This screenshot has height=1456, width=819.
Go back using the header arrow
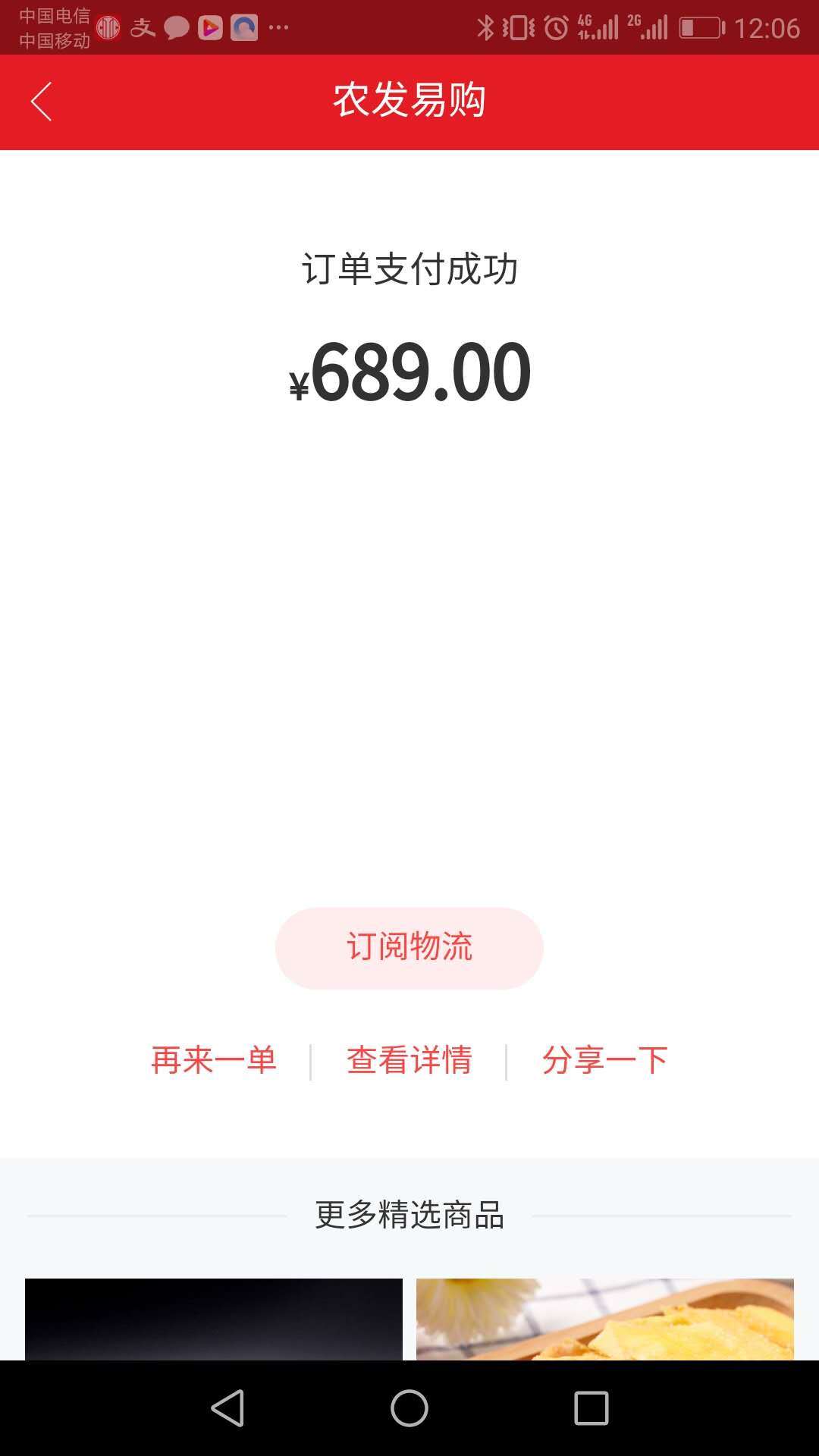42,102
